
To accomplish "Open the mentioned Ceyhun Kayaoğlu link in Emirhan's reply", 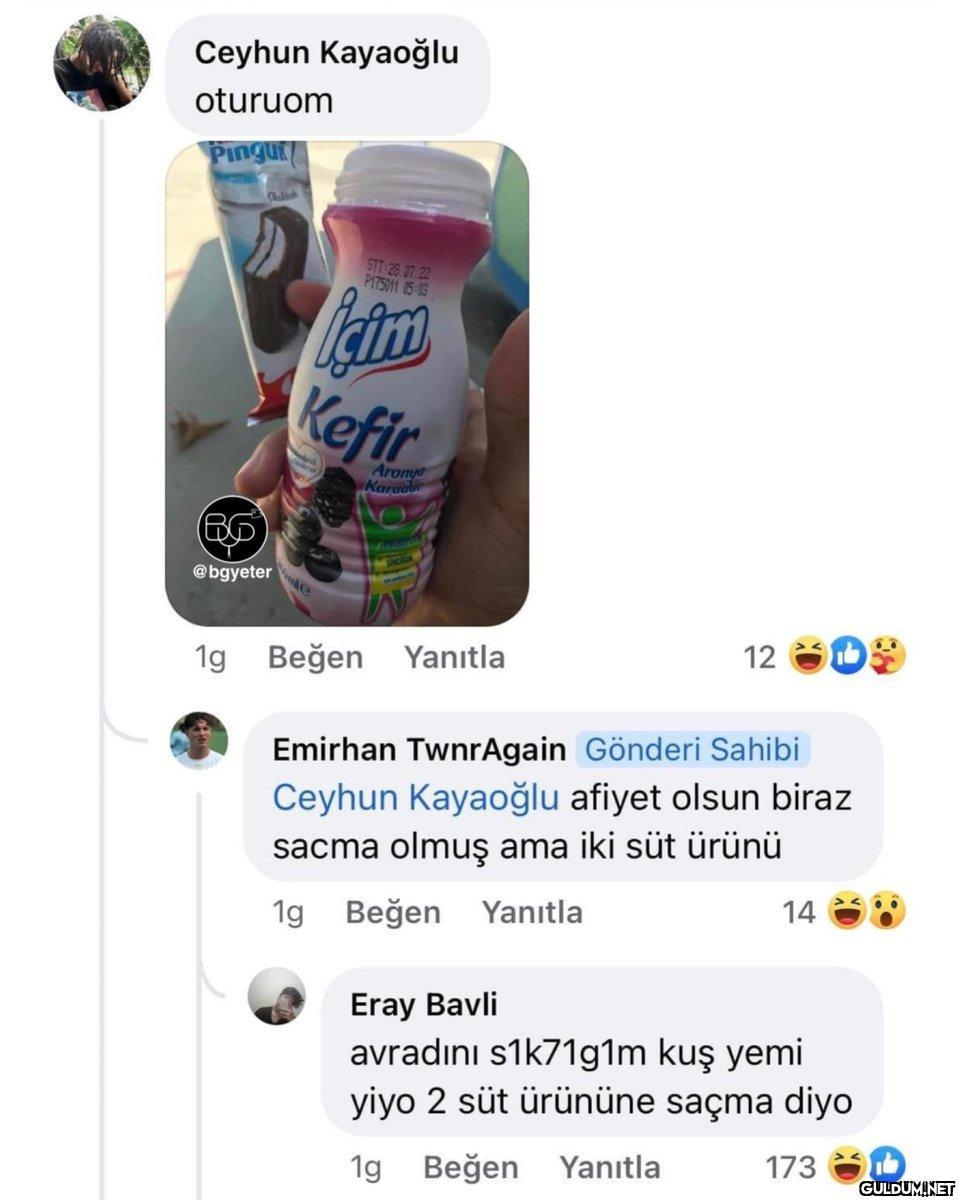I will click(x=414, y=798).
